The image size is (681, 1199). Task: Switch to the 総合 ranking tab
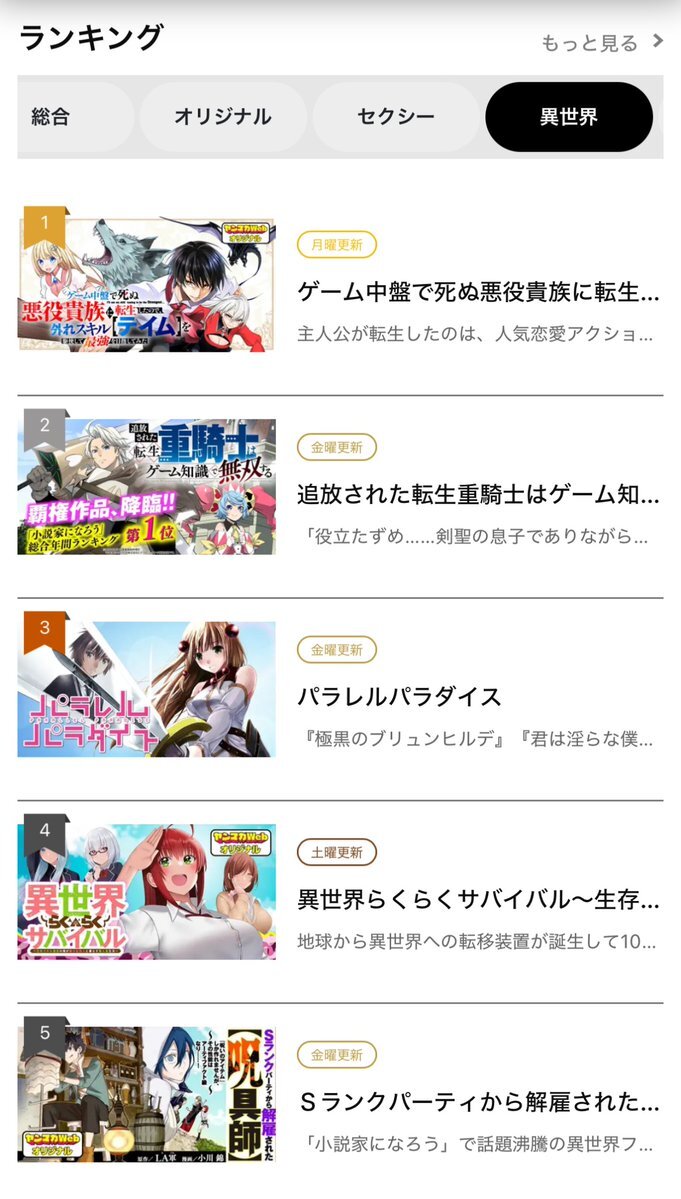click(52, 117)
